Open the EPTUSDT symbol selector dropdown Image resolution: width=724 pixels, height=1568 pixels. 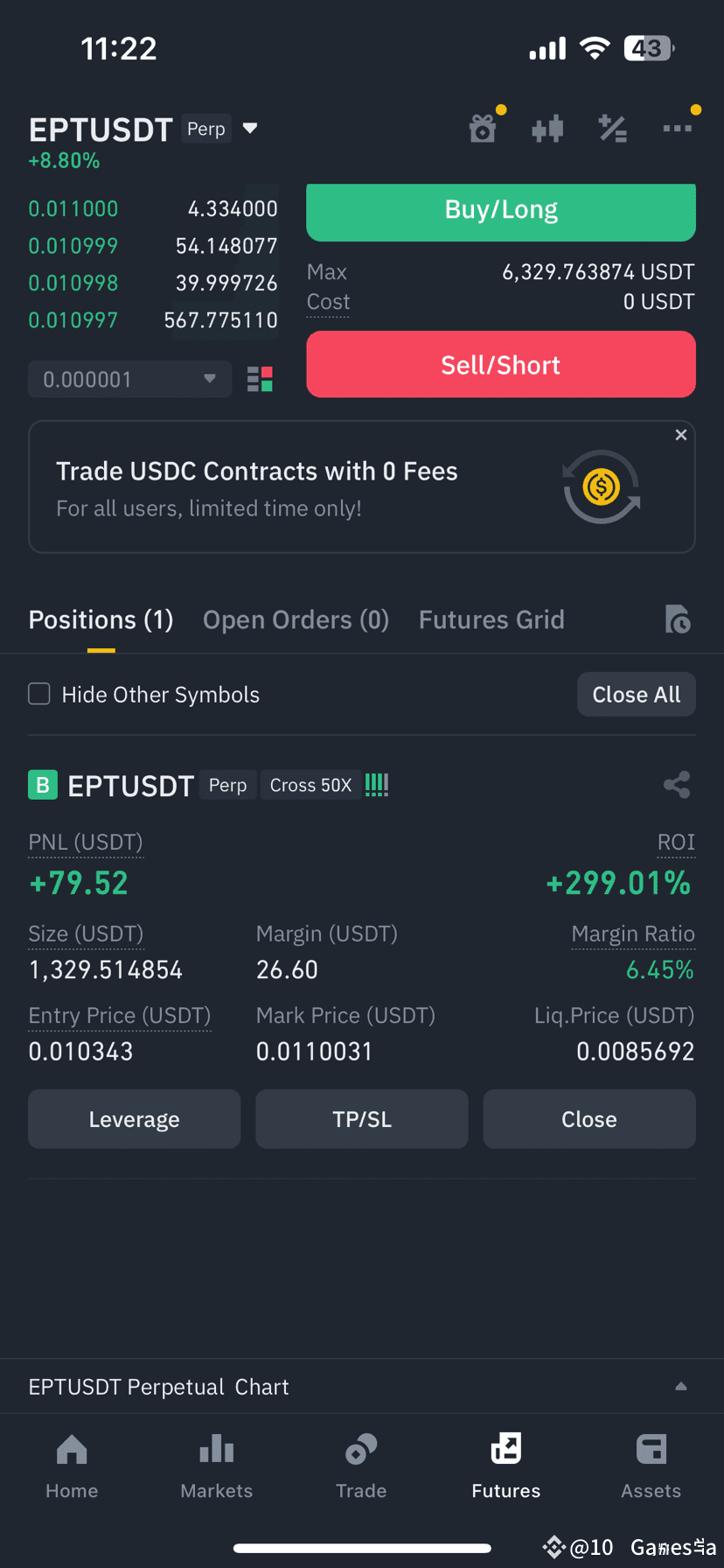(x=250, y=128)
